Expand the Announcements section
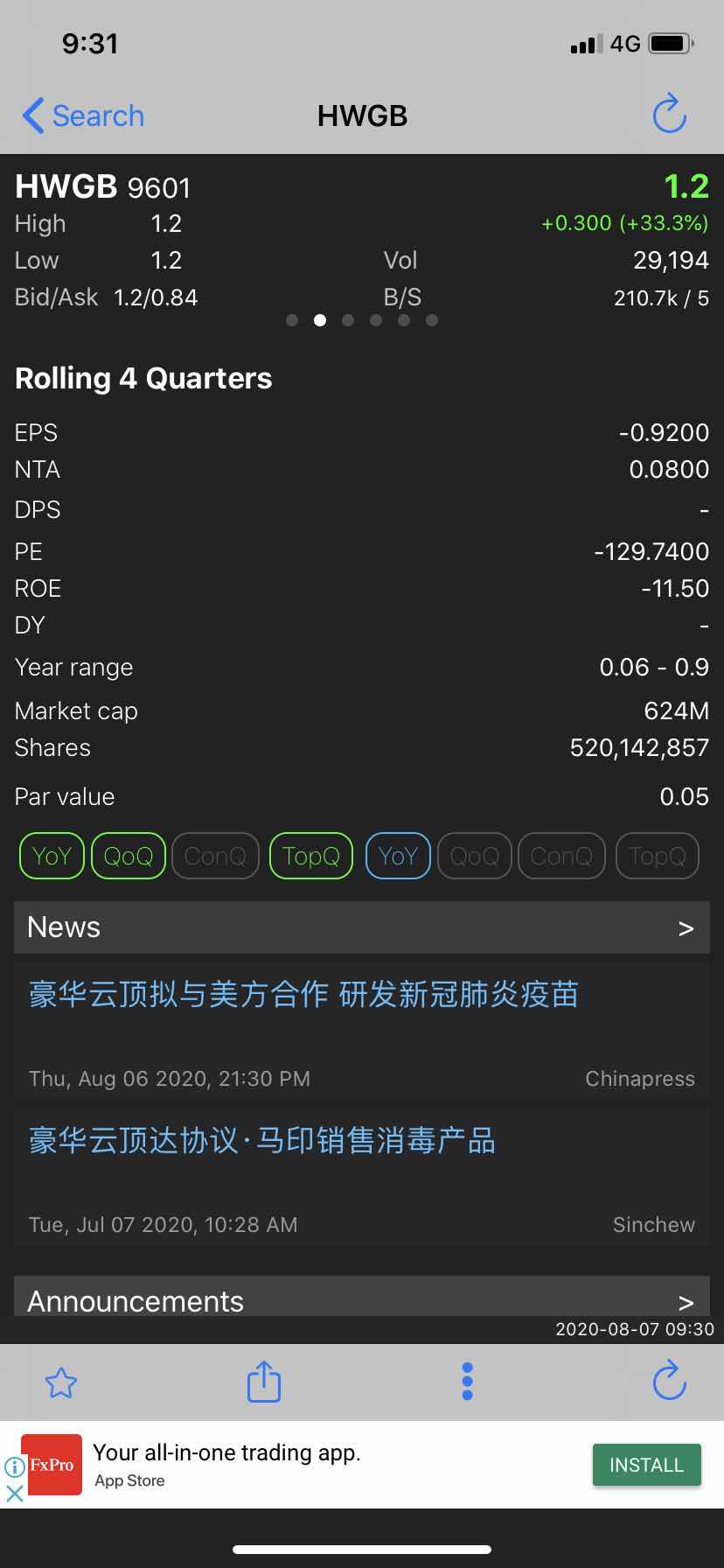The image size is (724, 1568). [362, 1298]
